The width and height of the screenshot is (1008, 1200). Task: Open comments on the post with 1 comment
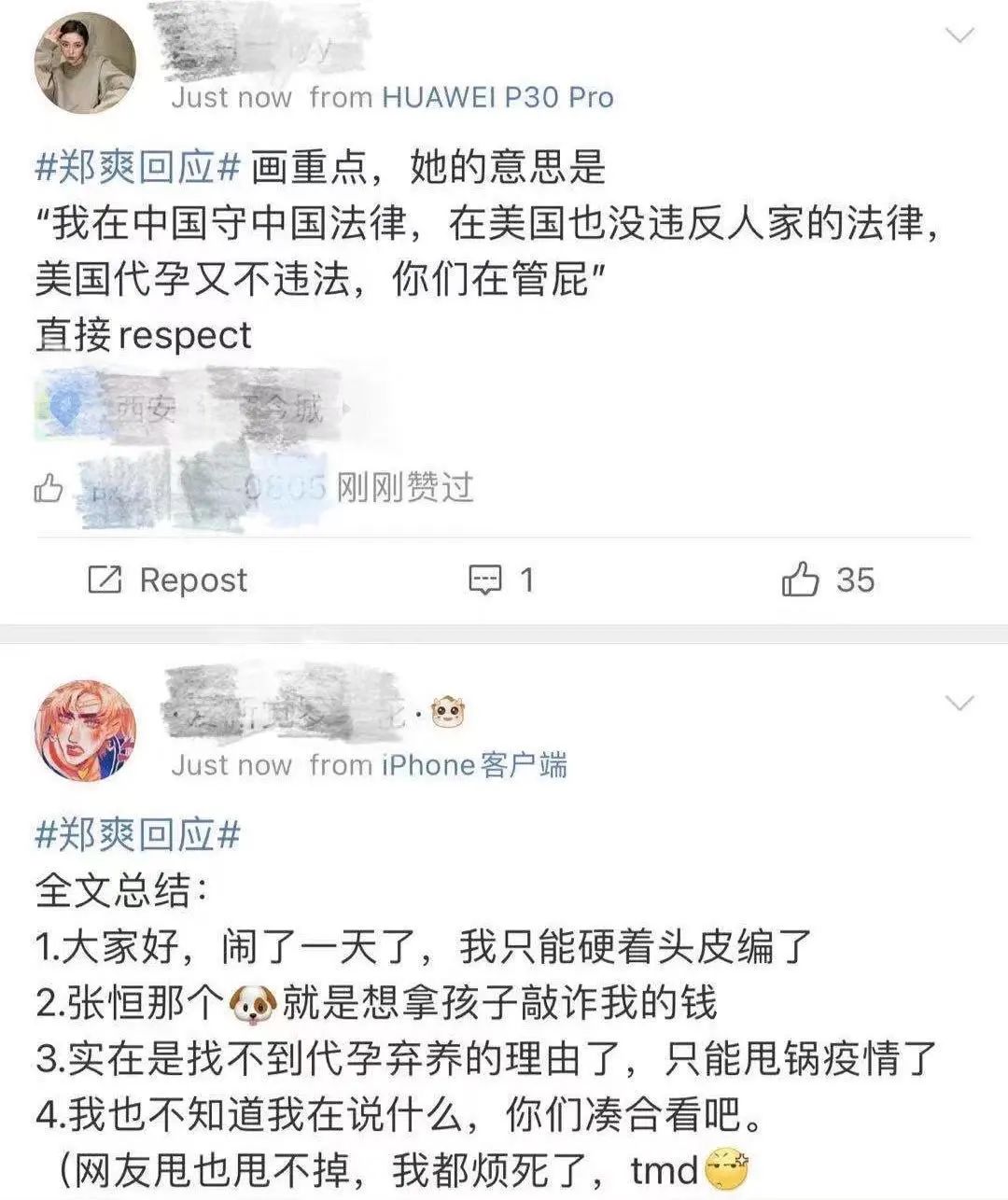(501, 580)
